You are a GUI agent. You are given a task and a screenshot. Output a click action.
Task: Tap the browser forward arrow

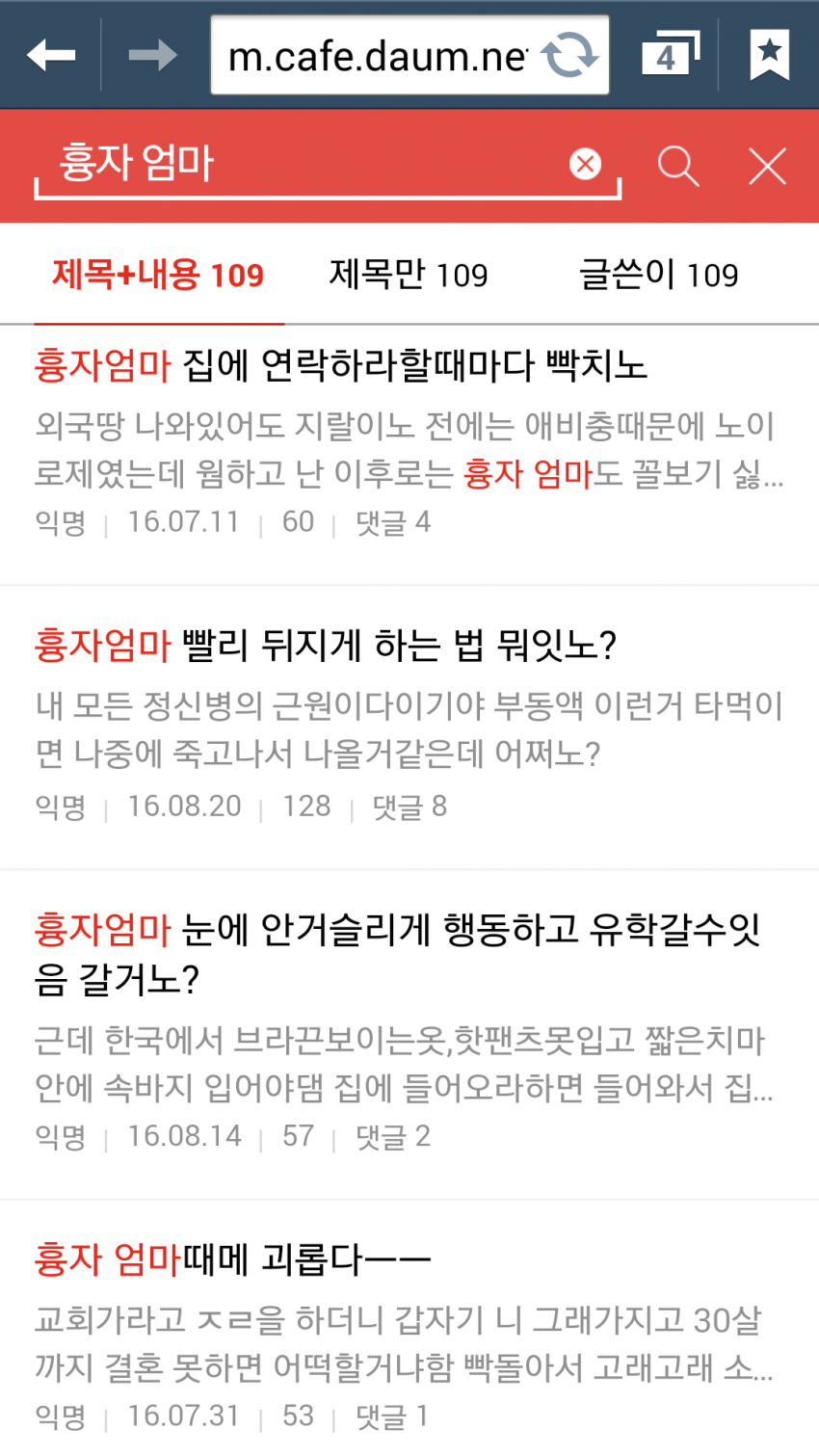[x=152, y=55]
